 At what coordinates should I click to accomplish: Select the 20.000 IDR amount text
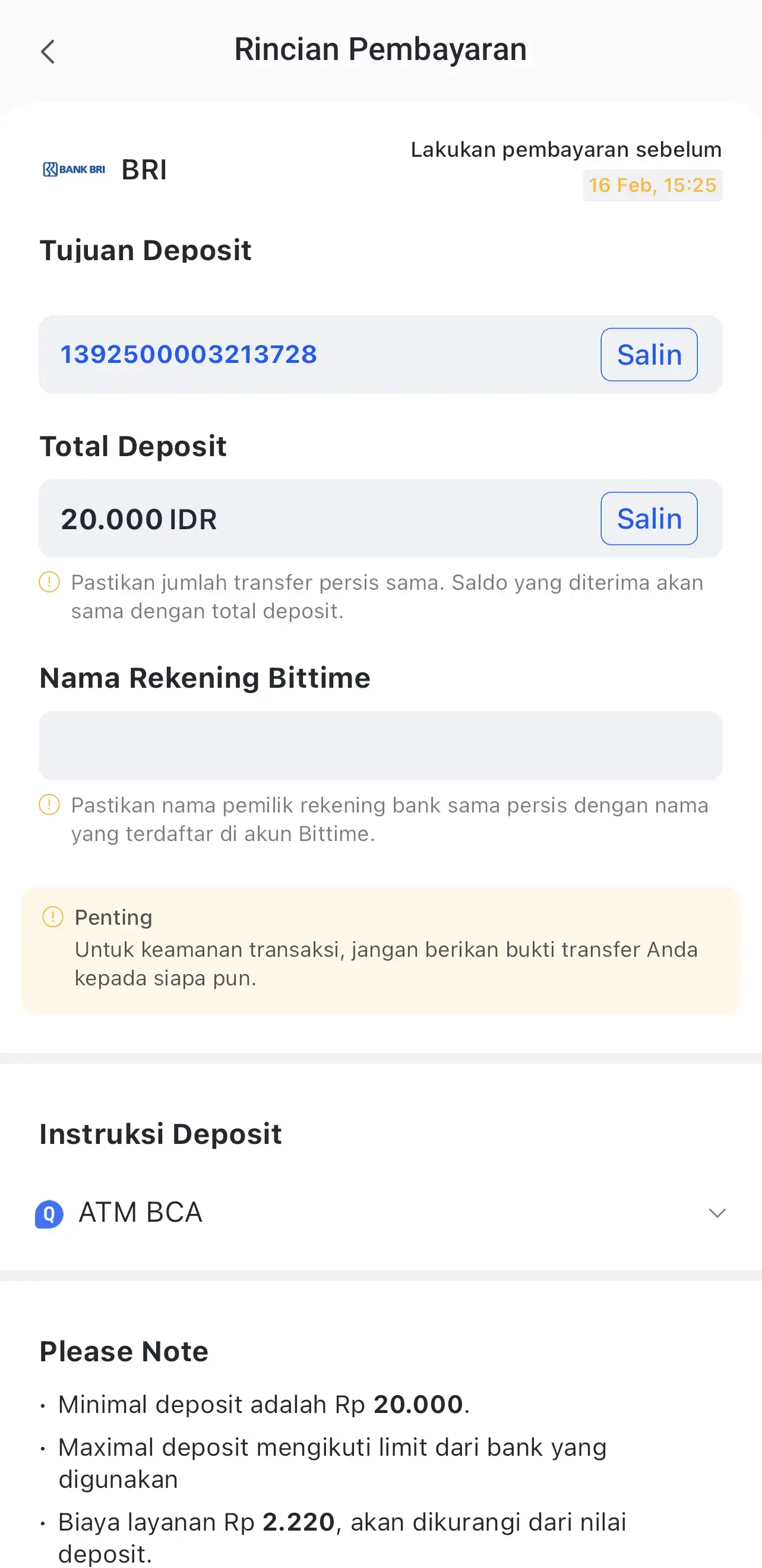[x=140, y=518]
